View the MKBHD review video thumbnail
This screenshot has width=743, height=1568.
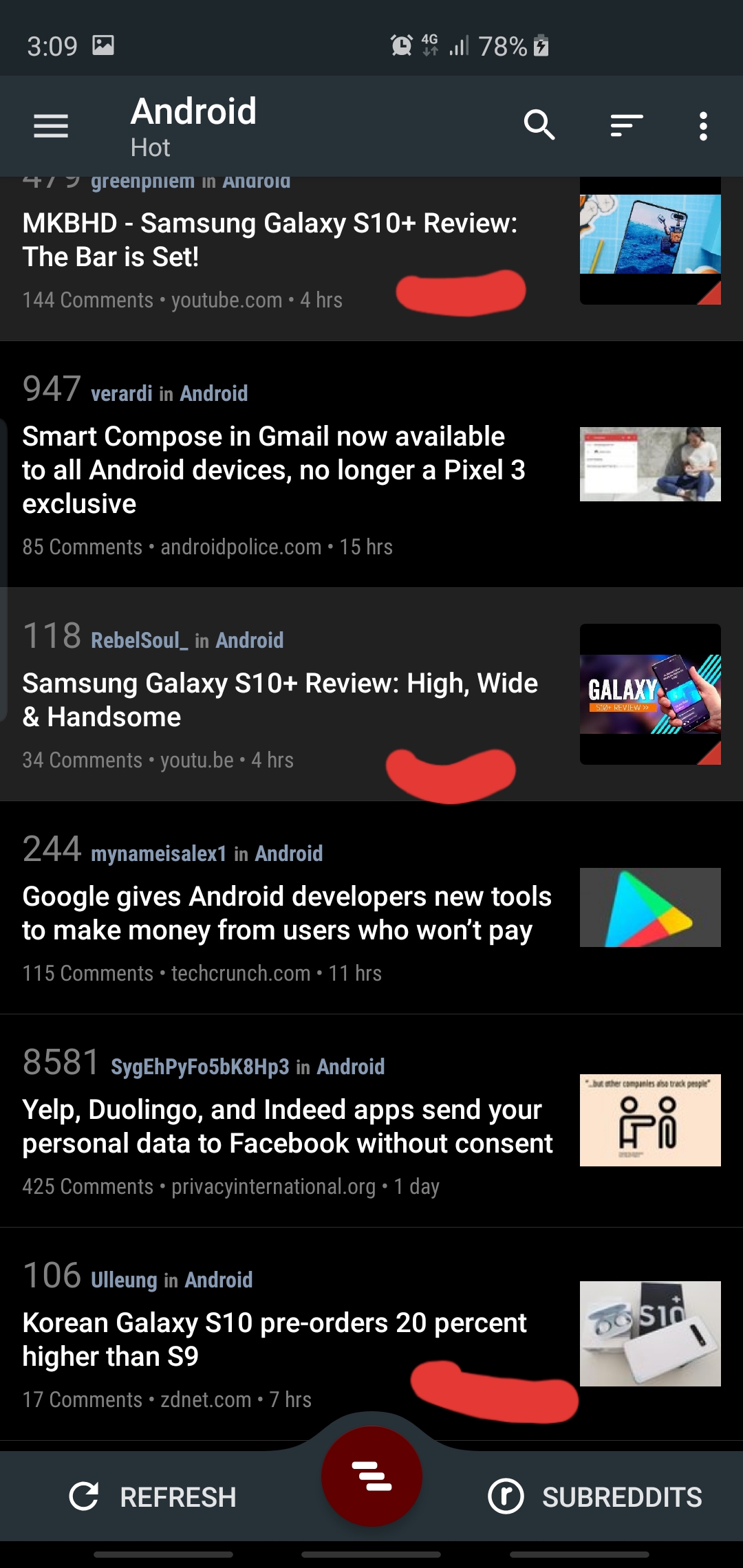[x=650, y=241]
